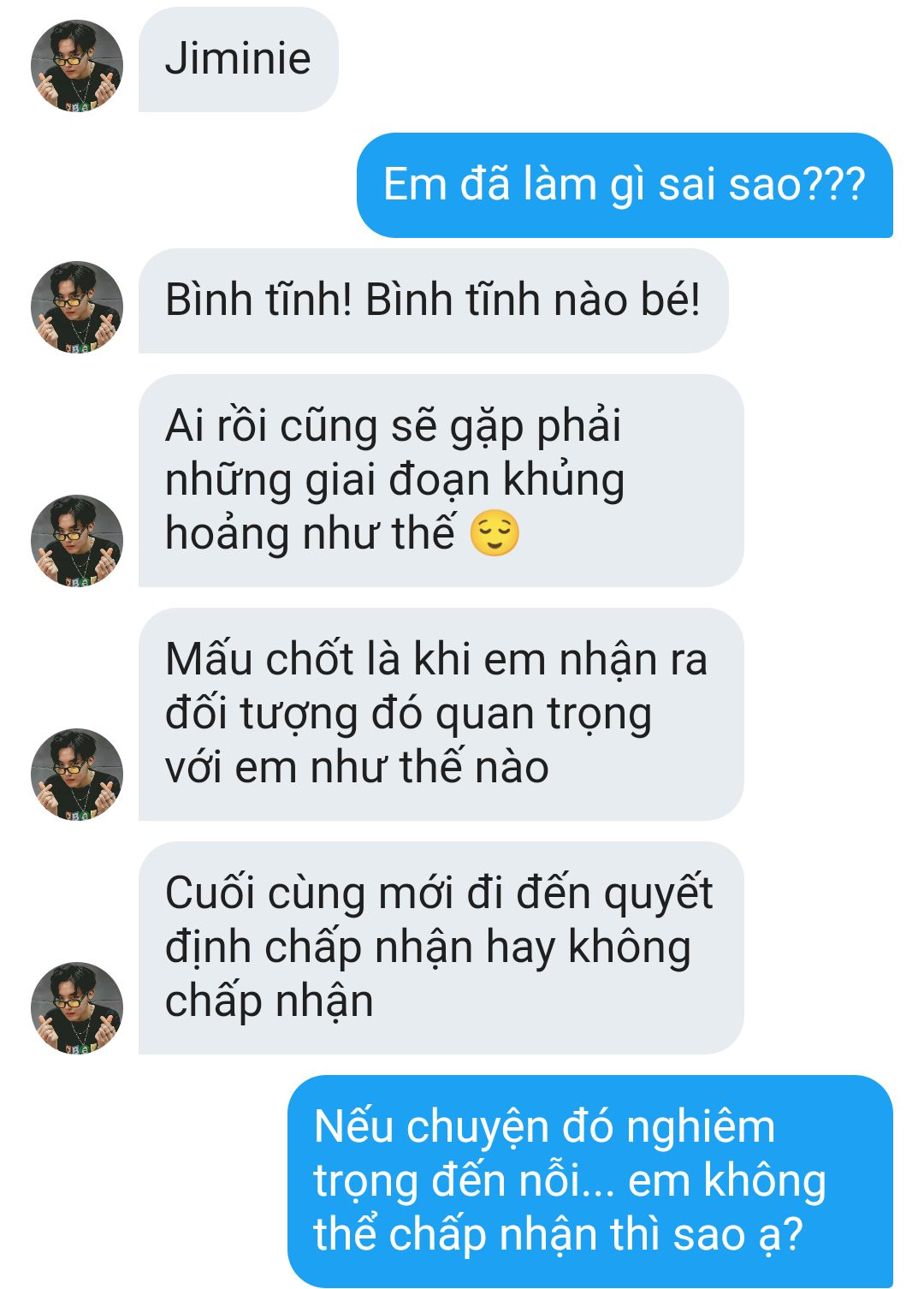Open sender's avatar beside the "Jiminie" message
This screenshot has width=924, height=1289.
pos(77,66)
